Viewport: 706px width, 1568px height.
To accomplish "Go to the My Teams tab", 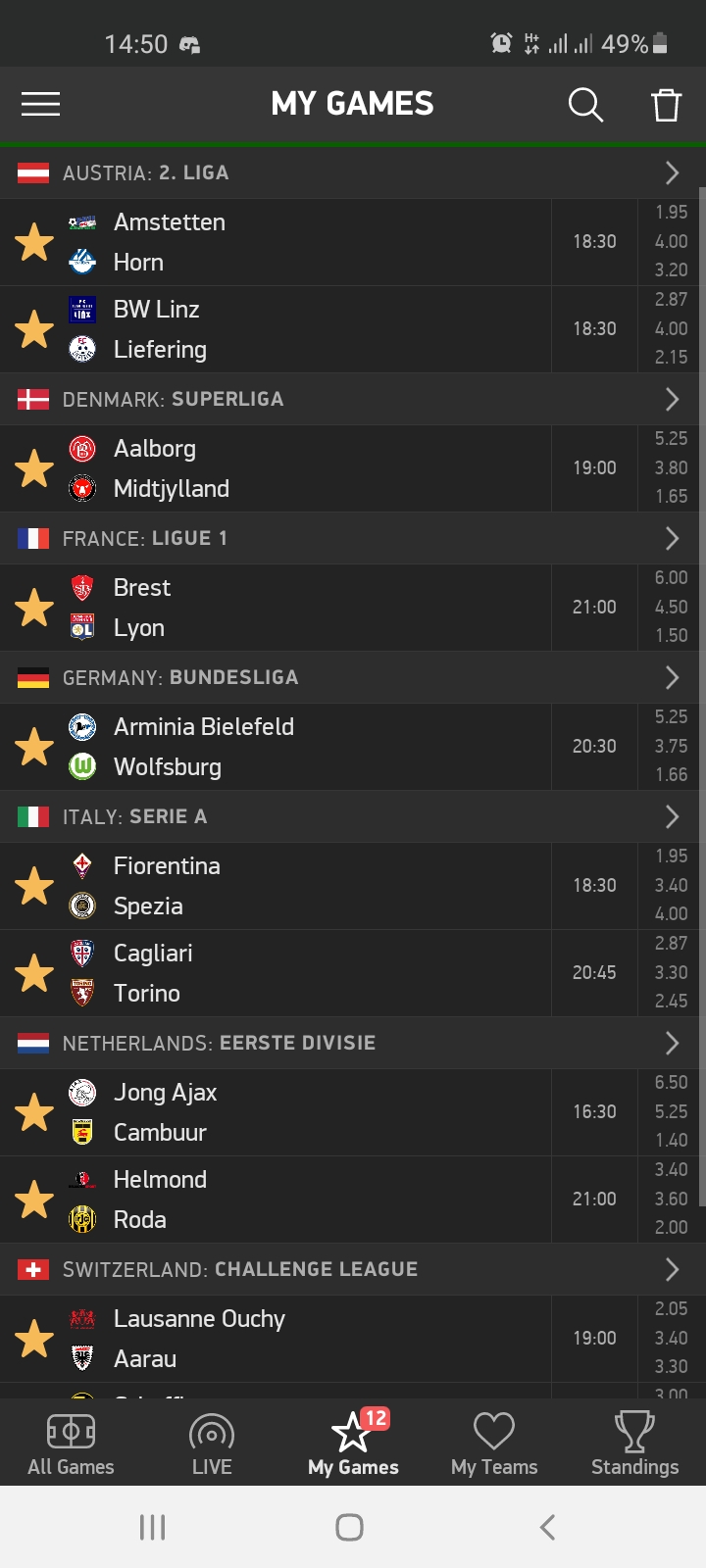I will (x=494, y=1445).
